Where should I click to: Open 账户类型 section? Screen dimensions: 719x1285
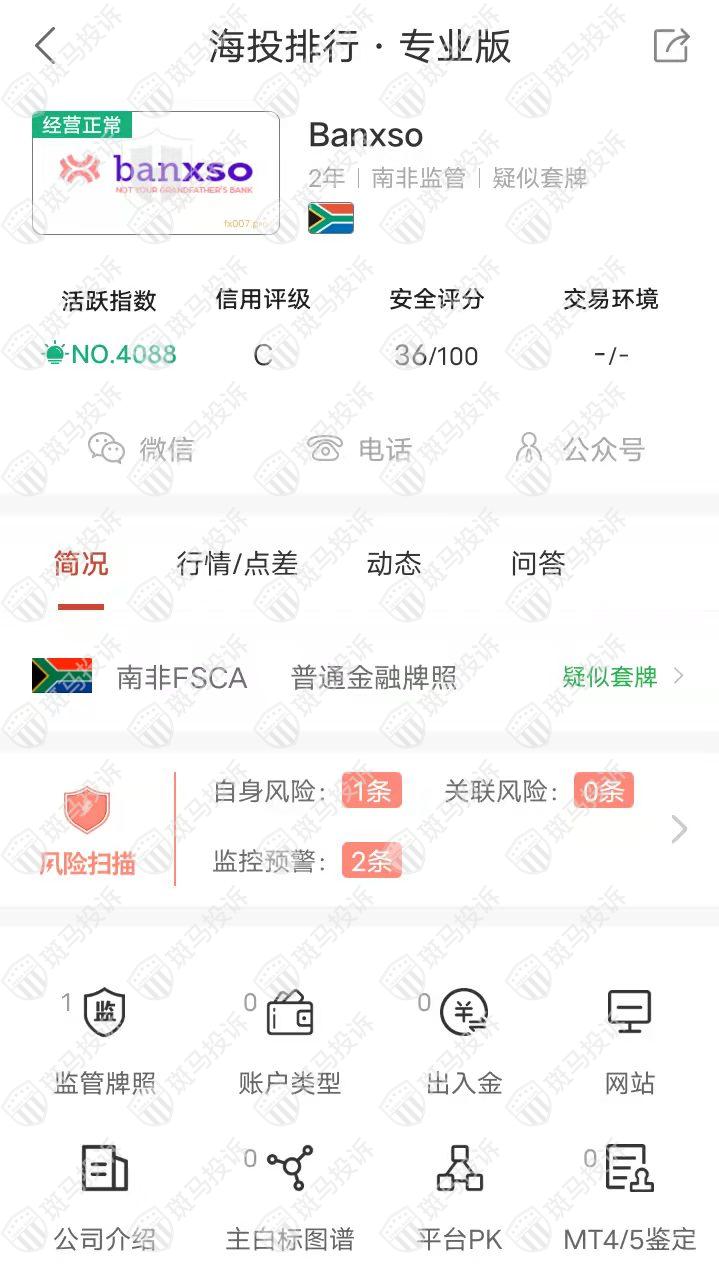(x=290, y=1040)
